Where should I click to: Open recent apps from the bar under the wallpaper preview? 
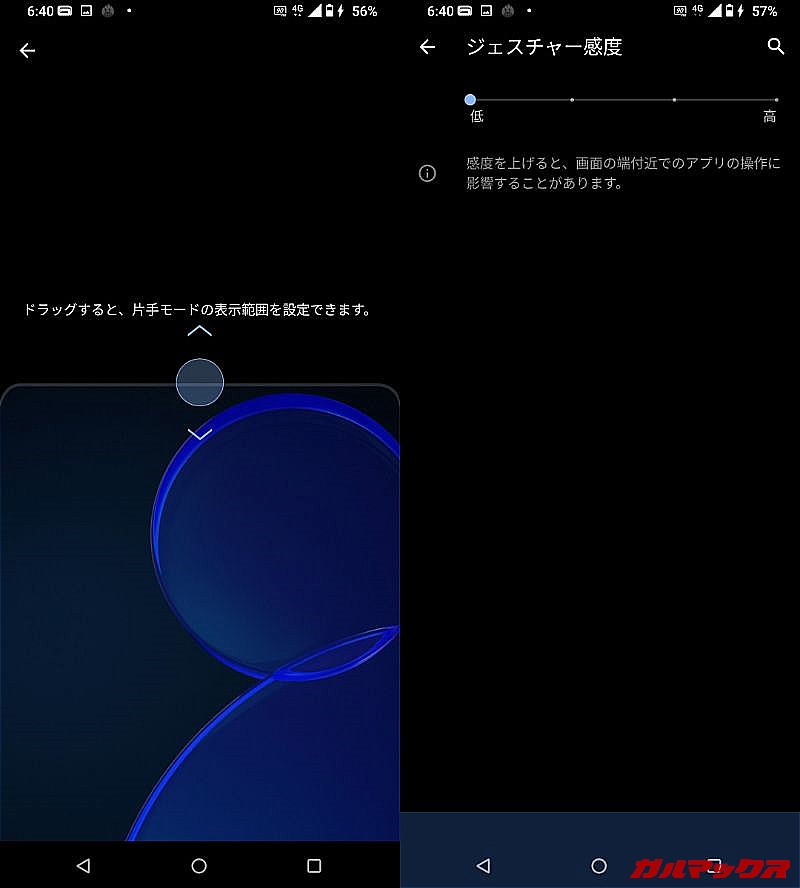(314, 865)
